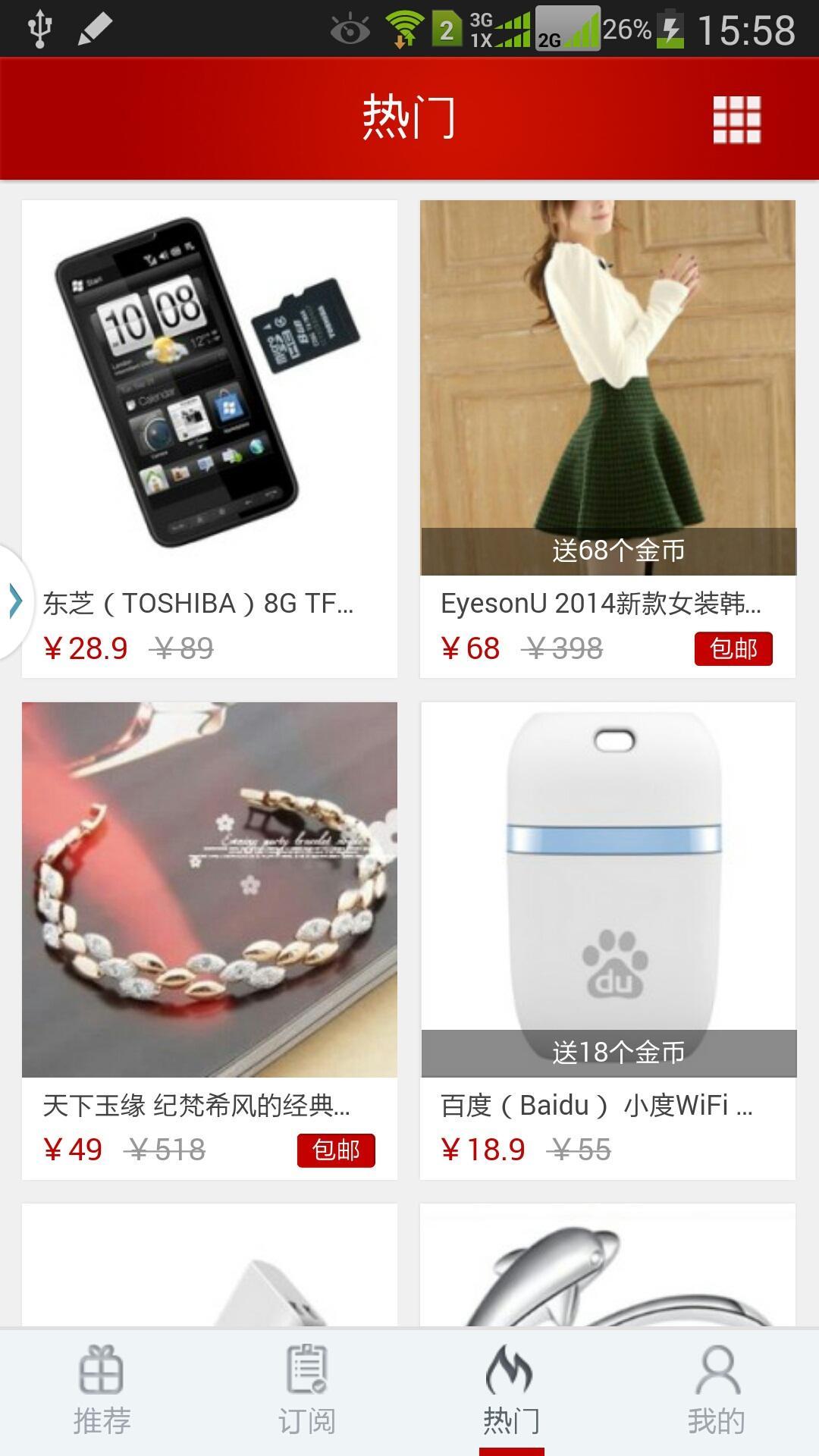Image resolution: width=819 pixels, height=1456 pixels.
Task: Open the 我的 profile tab
Action: point(717,1391)
